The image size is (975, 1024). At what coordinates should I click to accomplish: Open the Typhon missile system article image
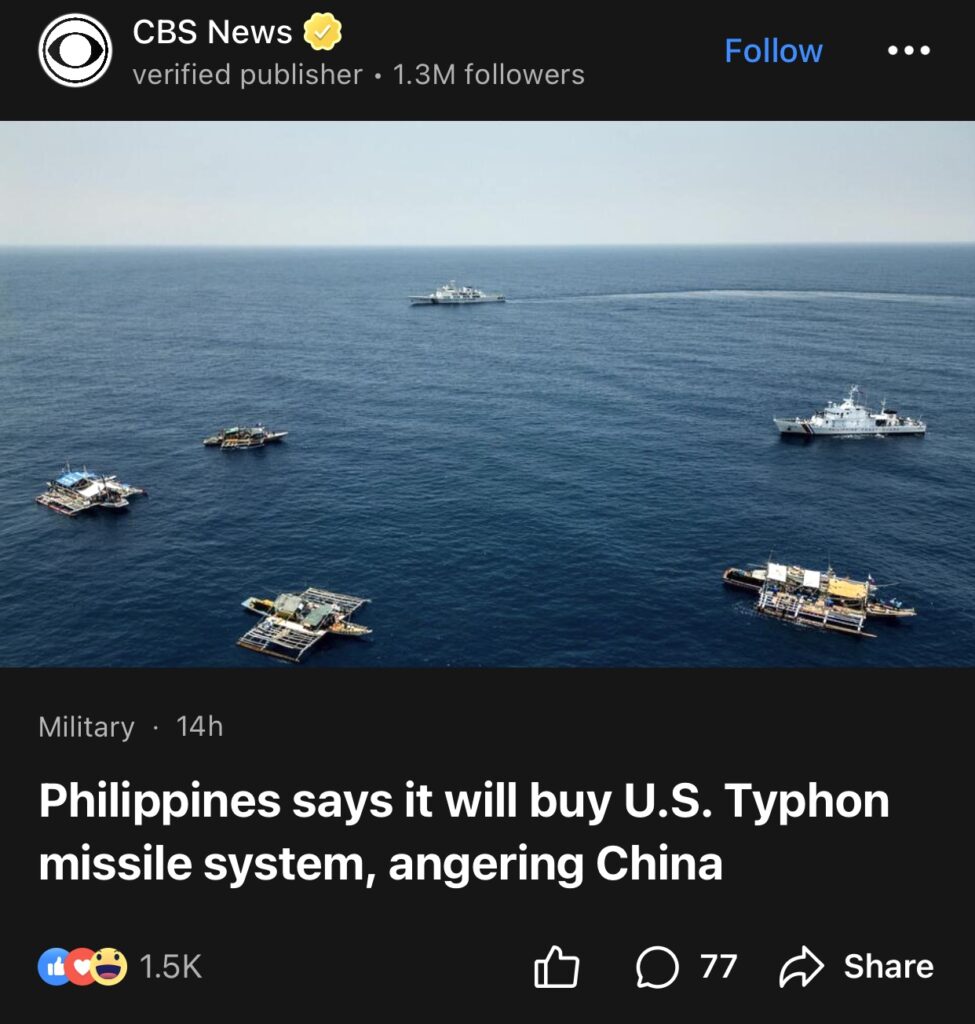pyautogui.click(x=487, y=393)
